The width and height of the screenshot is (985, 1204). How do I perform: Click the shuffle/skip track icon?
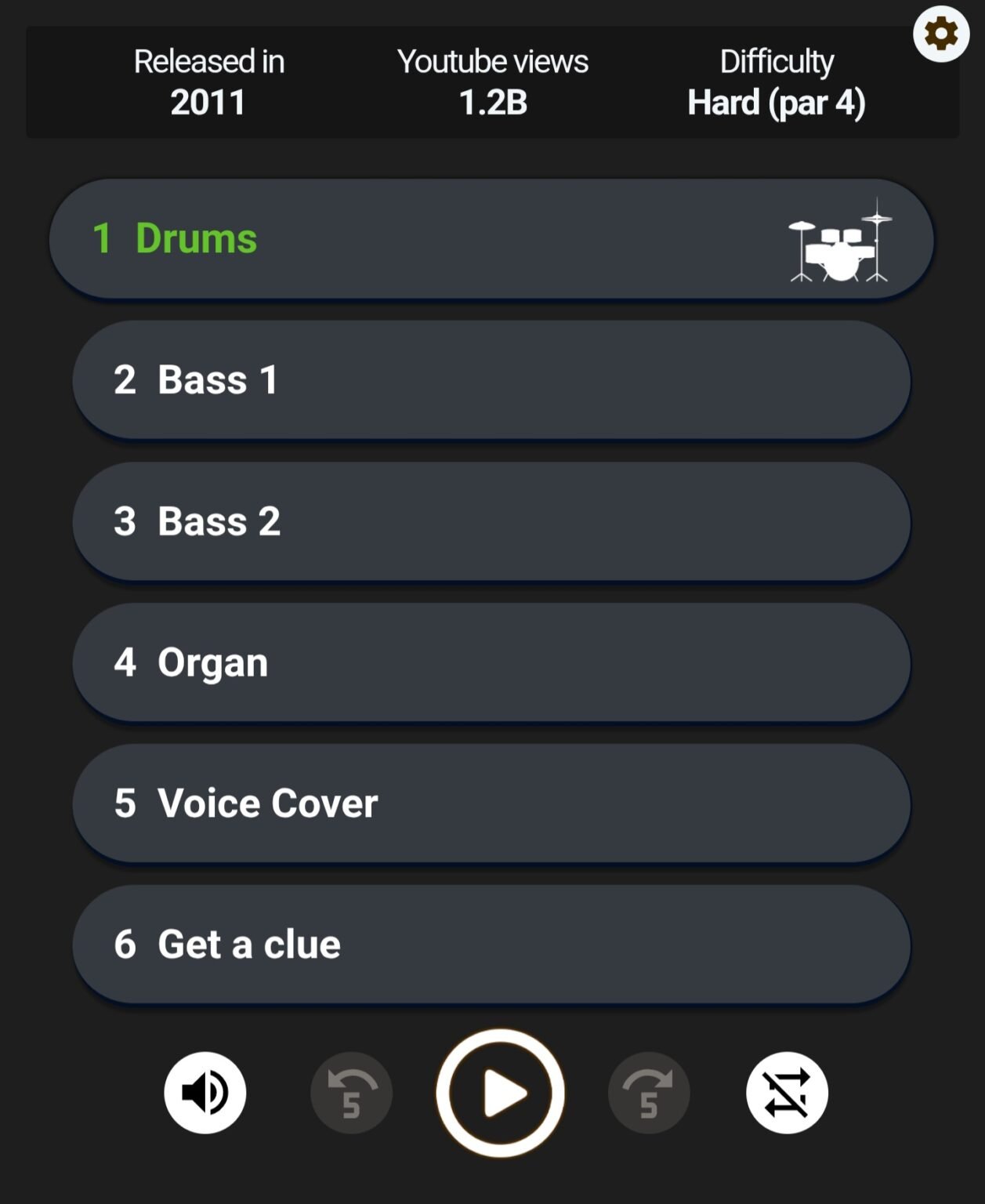coord(788,1092)
